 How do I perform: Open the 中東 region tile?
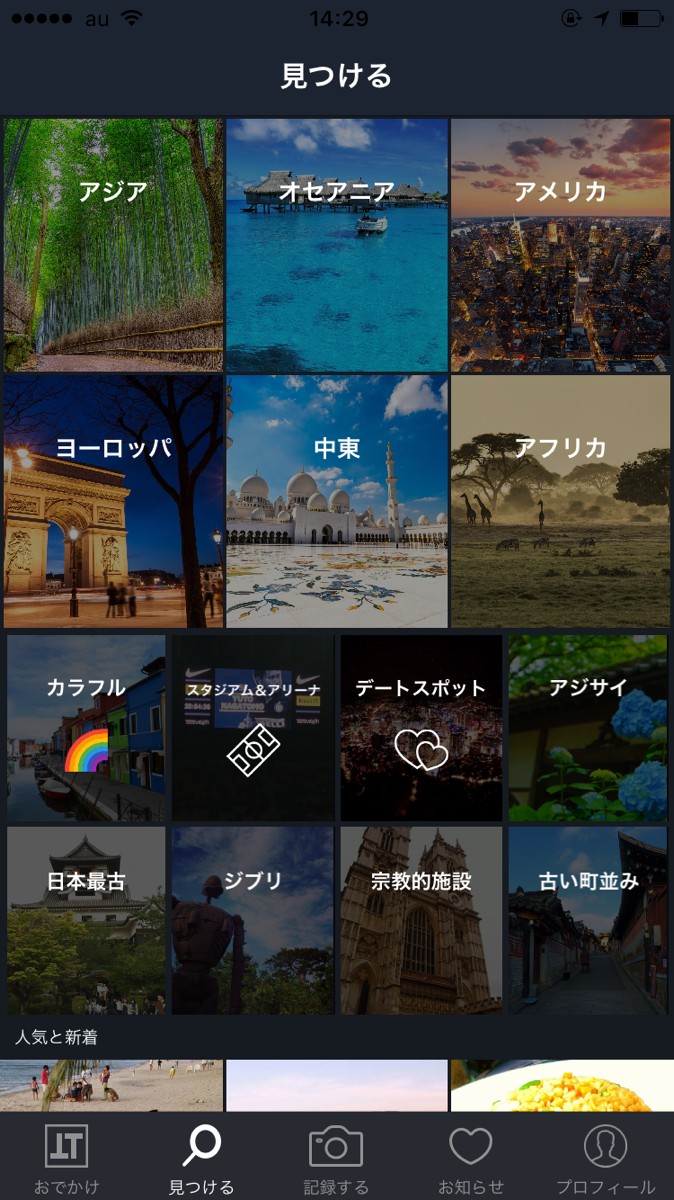click(x=337, y=501)
